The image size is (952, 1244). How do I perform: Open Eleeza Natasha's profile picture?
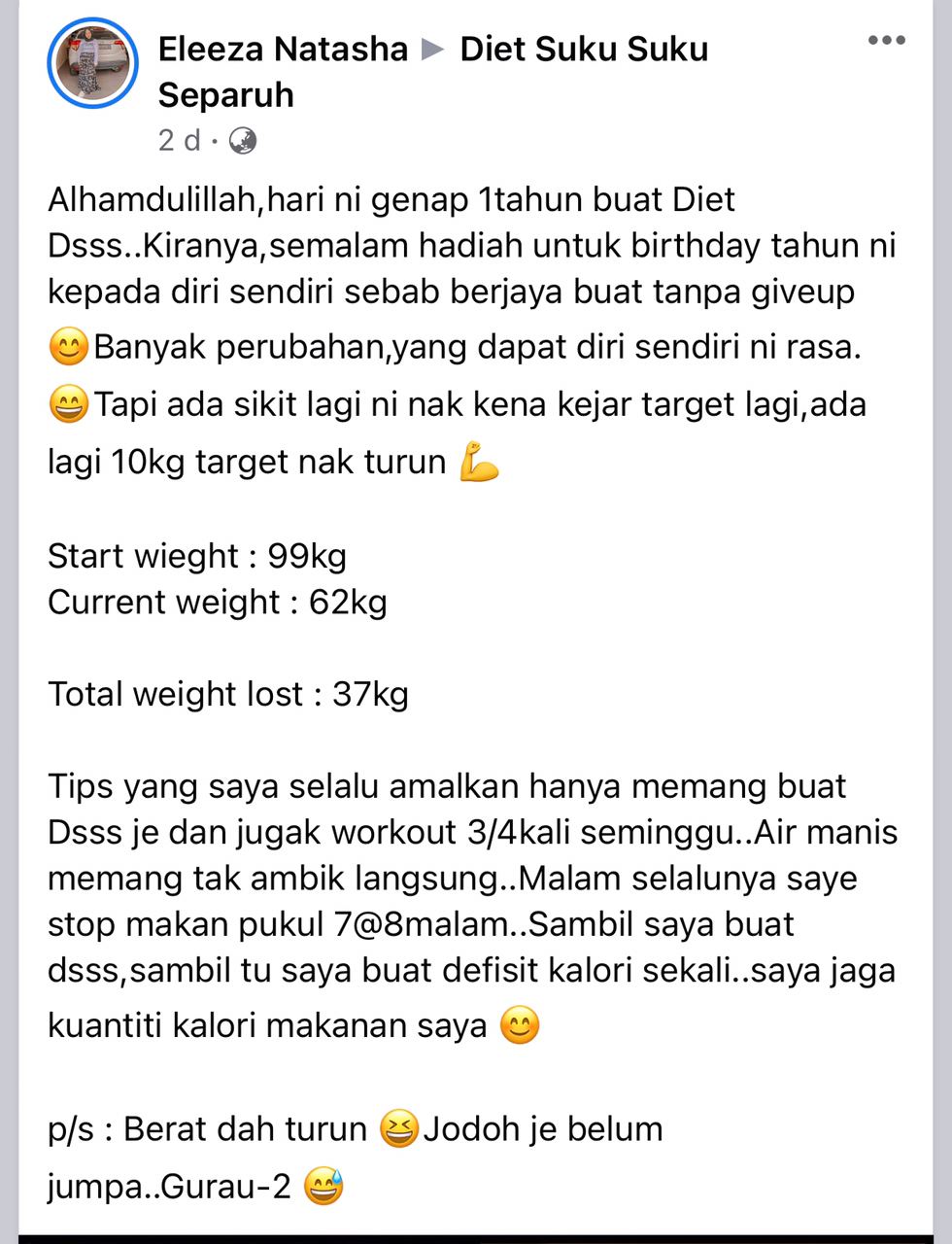tap(91, 63)
